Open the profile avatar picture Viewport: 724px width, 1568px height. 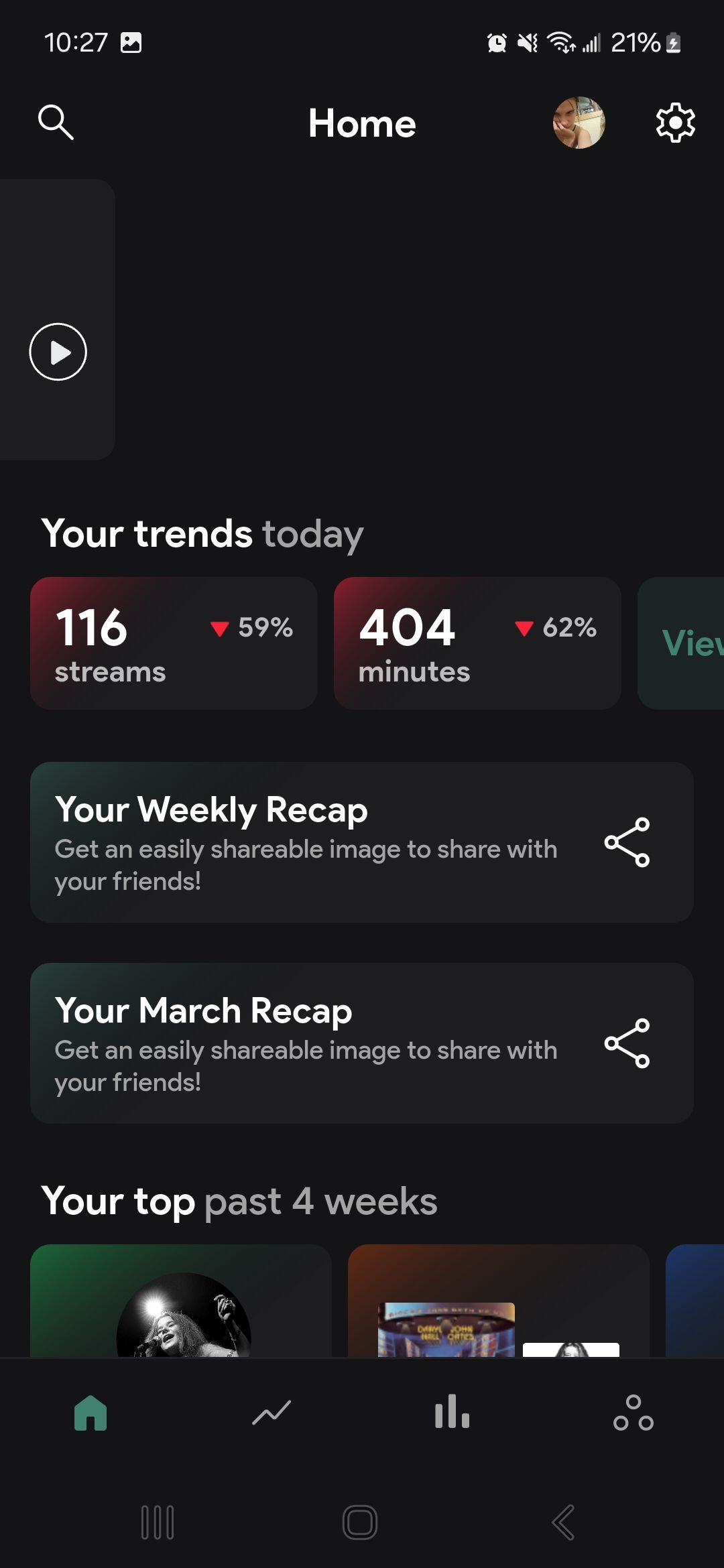coord(579,123)
